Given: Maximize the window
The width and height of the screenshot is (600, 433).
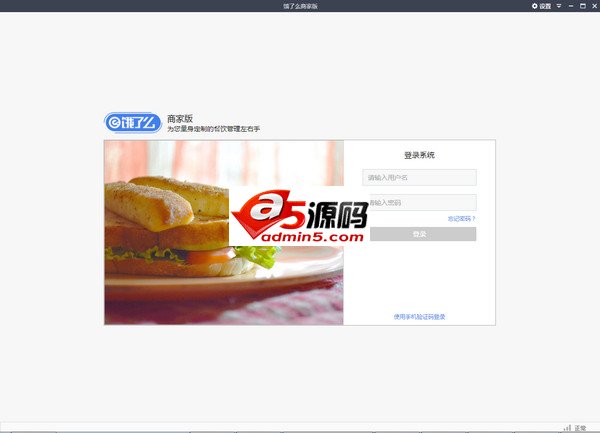Looking at the screenshot, I should (x=582, y=6).
